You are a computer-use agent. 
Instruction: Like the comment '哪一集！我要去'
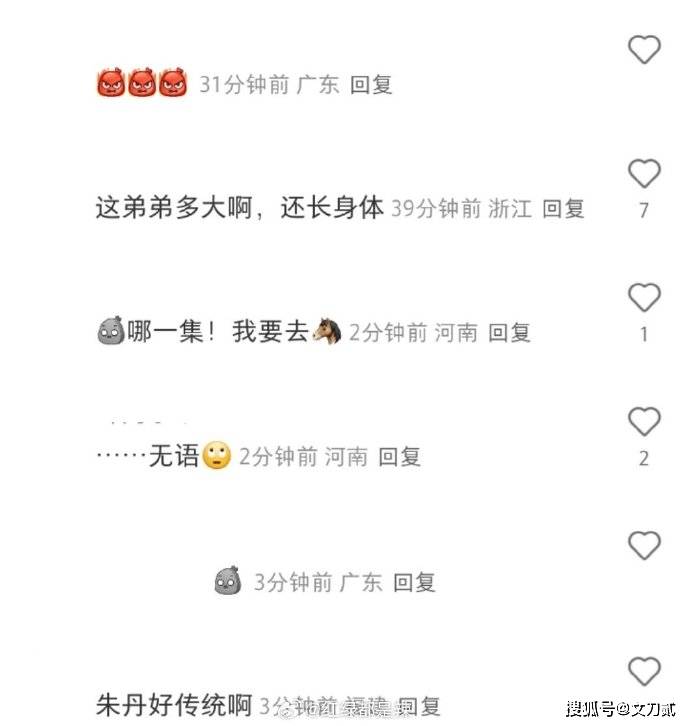pyautogui.click(x=644, y=298)
